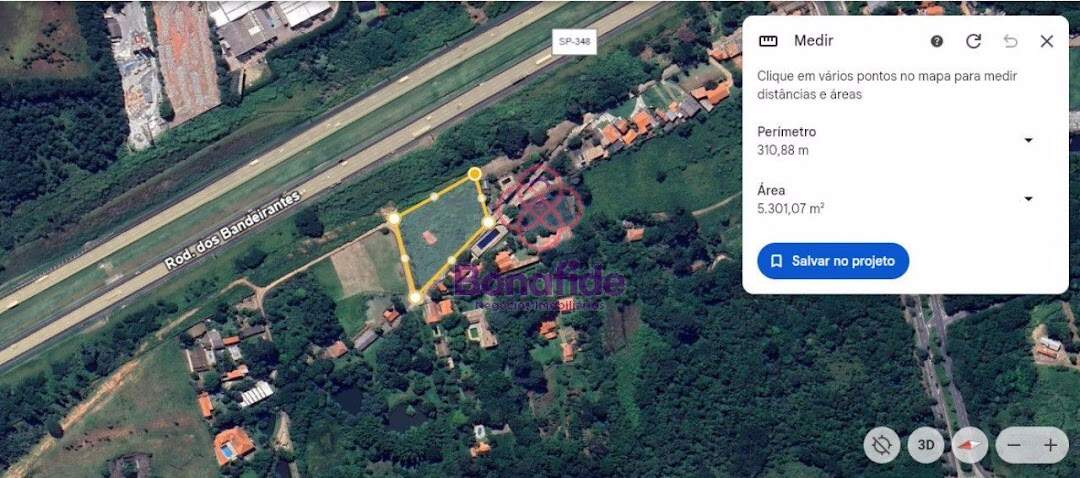Tap Salvar no projeto button

(833, 261)
